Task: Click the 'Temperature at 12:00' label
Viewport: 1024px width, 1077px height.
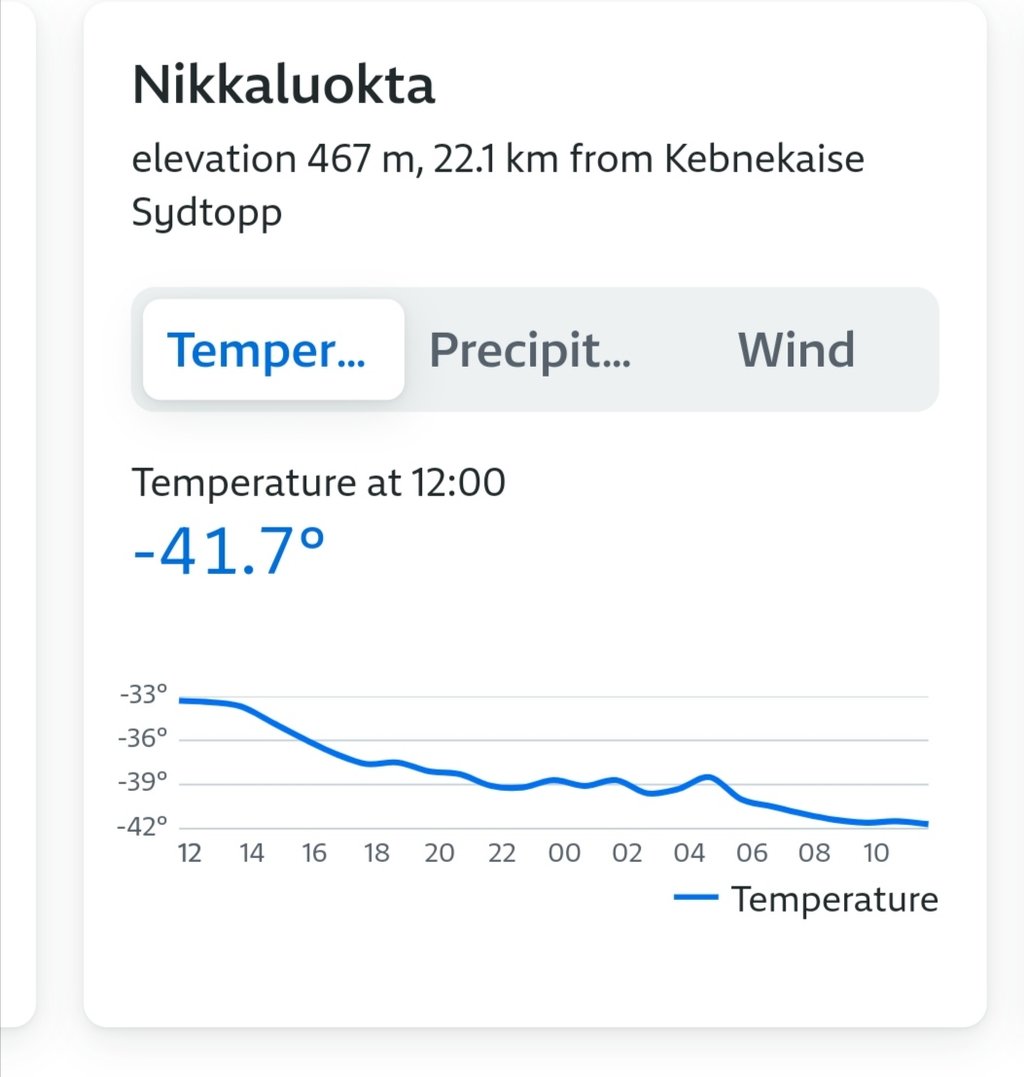Action: pos(319,482)
